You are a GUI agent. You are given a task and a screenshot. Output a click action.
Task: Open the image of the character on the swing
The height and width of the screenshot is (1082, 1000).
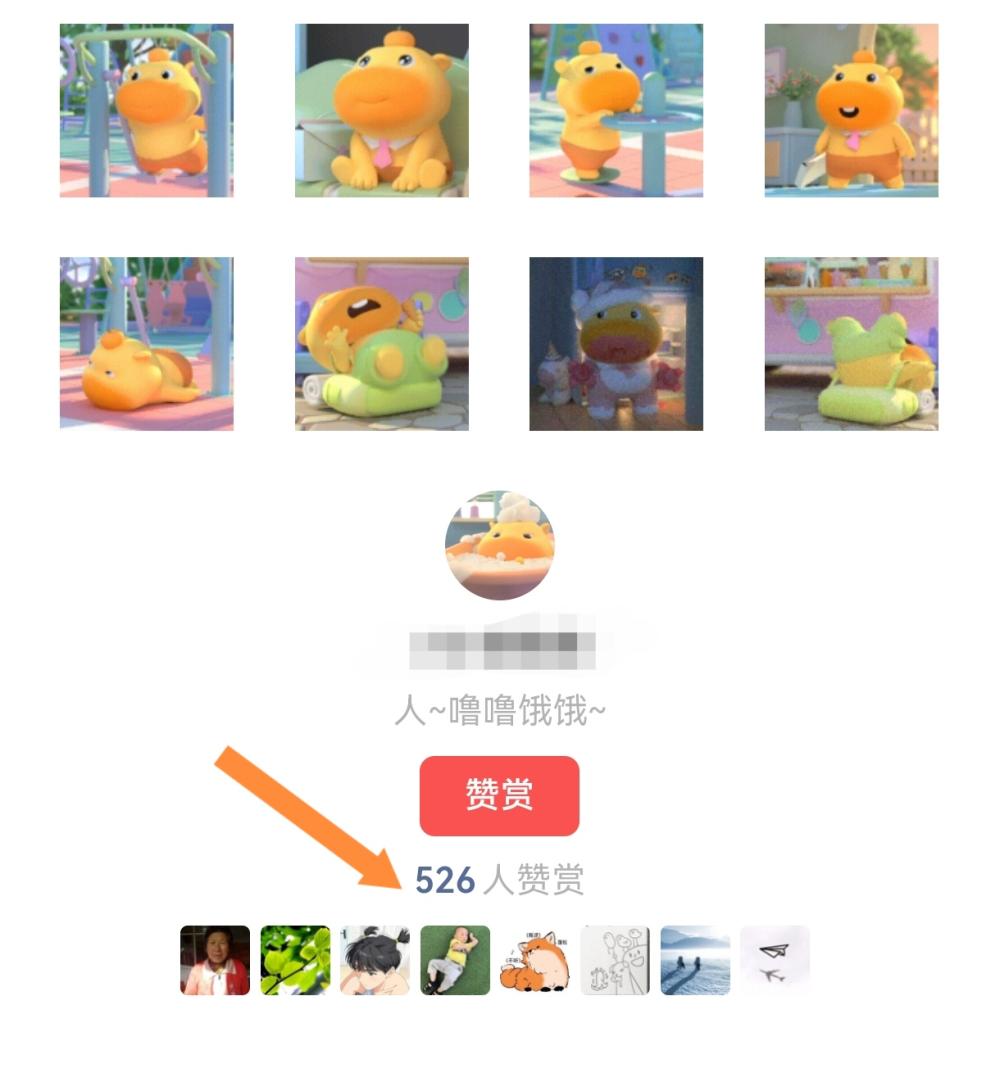146,110
